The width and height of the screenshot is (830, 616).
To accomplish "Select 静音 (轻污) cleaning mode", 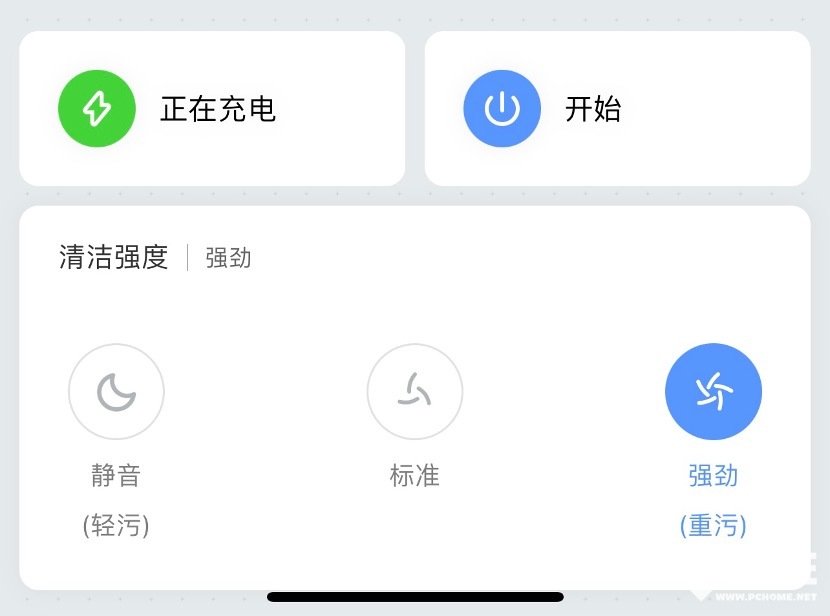I will 116,392.
